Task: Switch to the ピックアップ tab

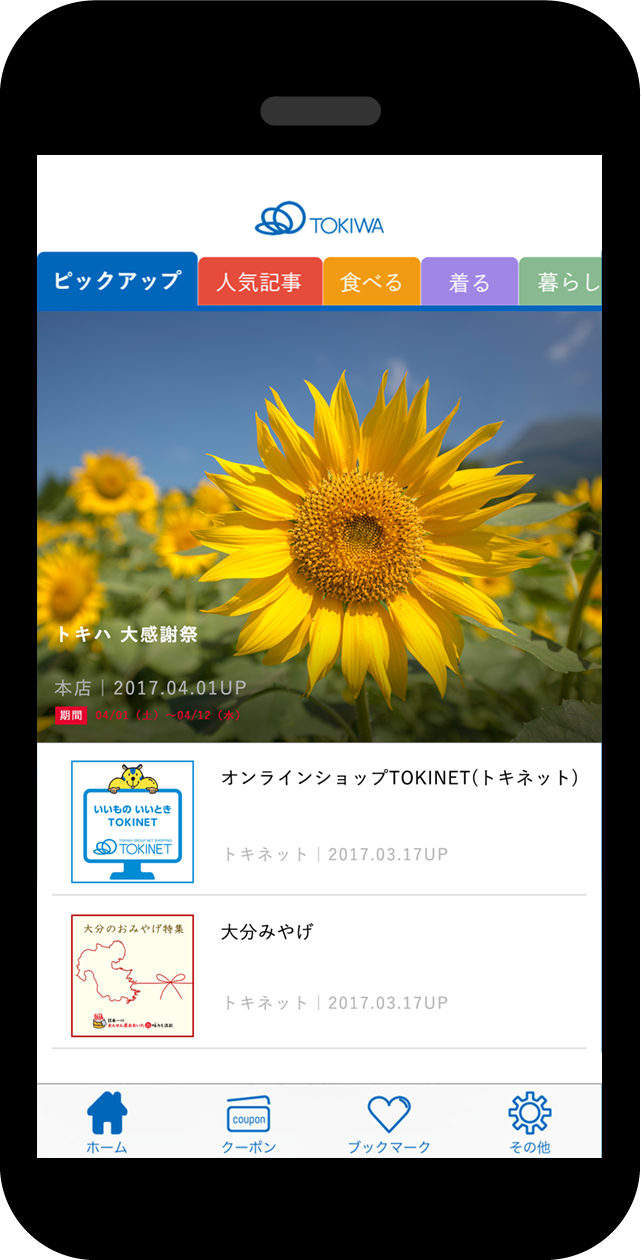Action: 117,280
